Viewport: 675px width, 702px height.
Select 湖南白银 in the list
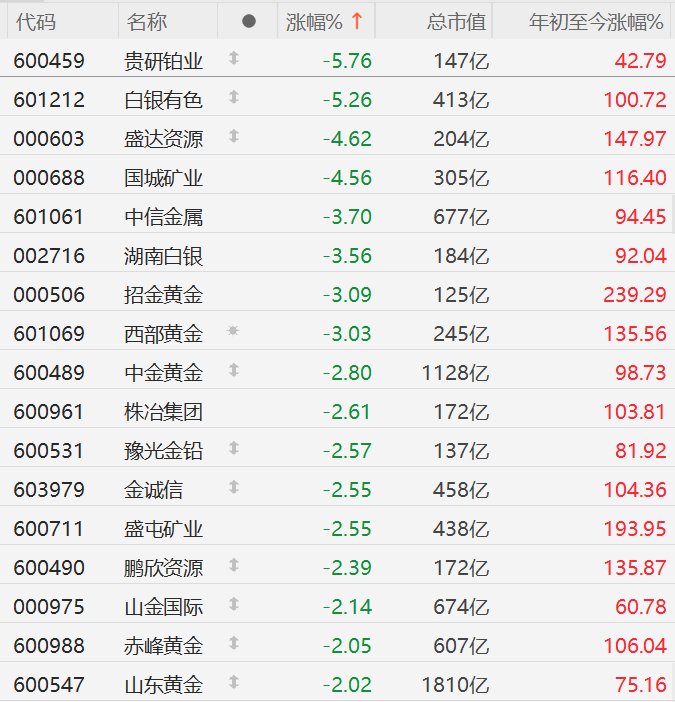point(164,256)
